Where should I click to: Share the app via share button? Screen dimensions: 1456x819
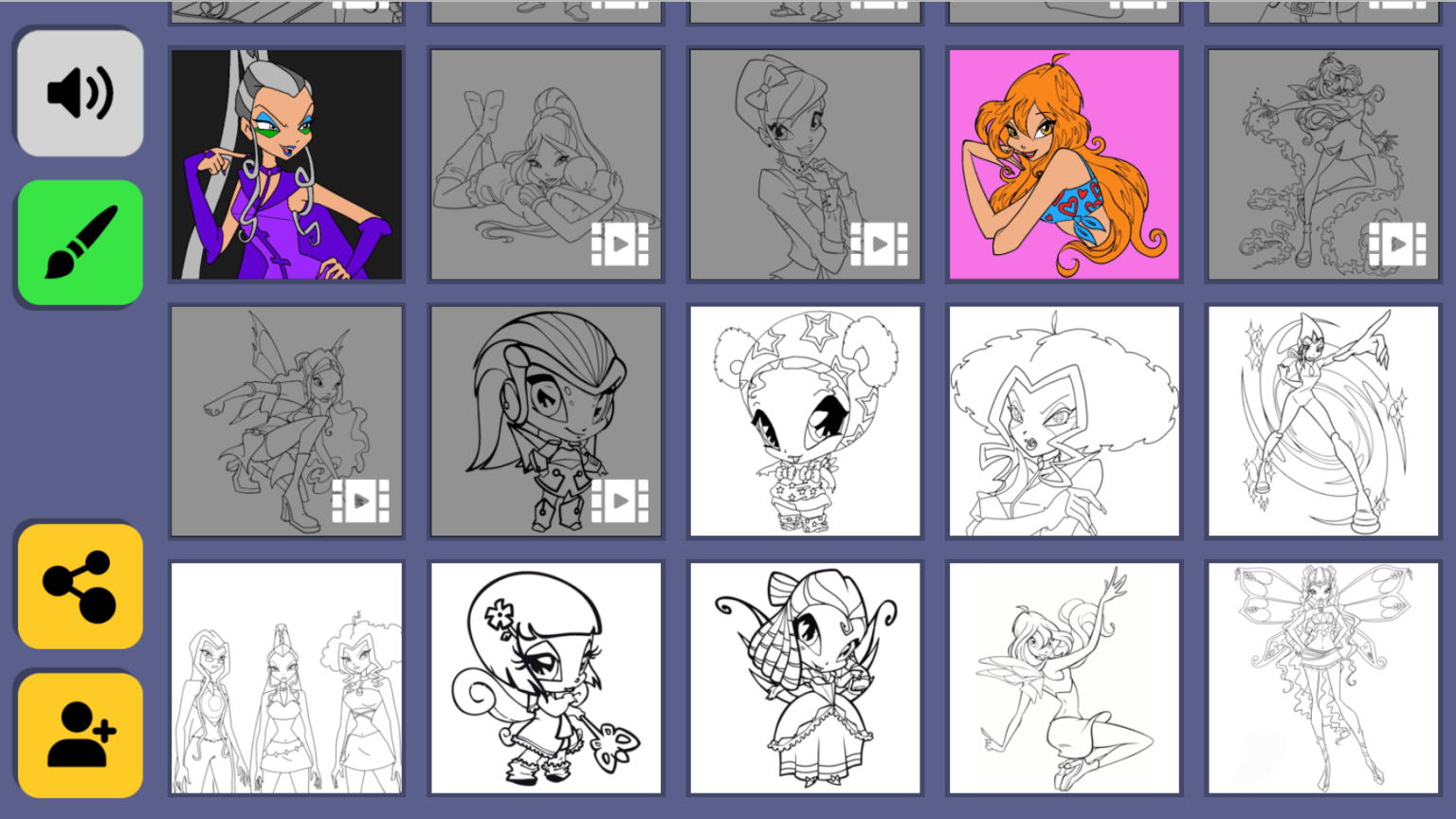pos(81,587)
